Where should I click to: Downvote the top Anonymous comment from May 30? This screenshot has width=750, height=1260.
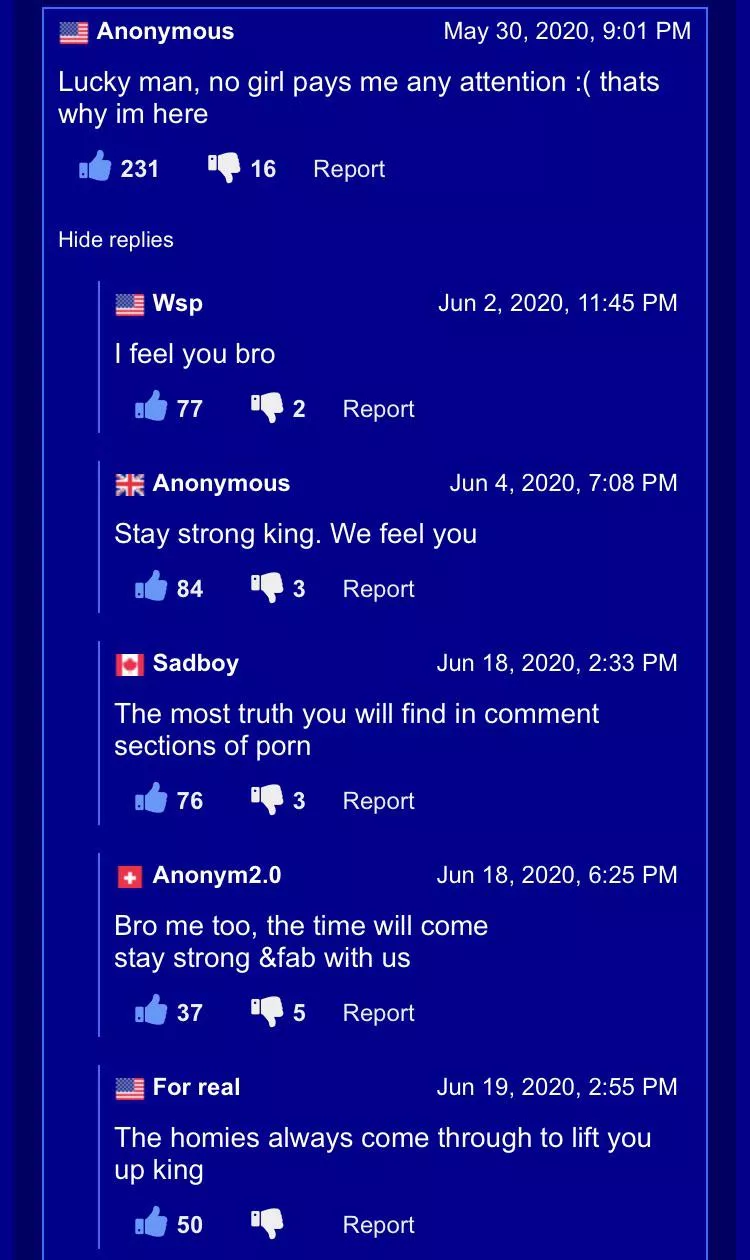click(224, 167)
